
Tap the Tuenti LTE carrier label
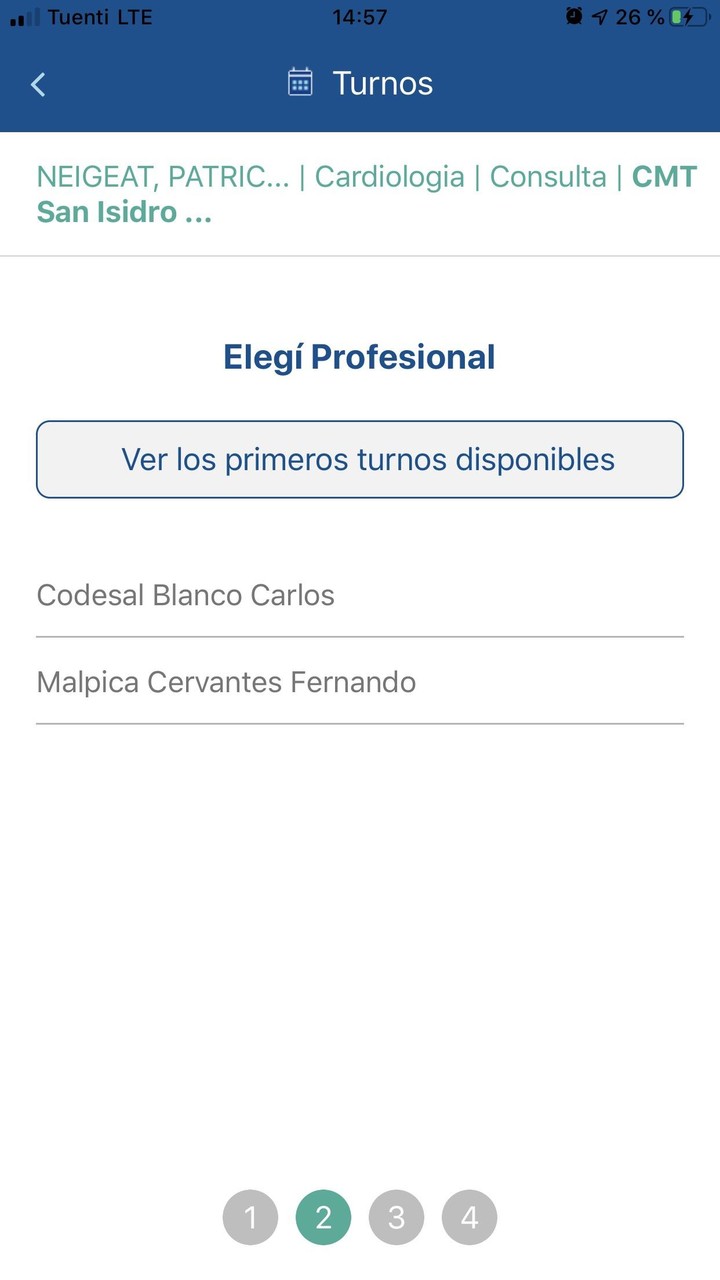pyautogui.click(x=100, y=16)
